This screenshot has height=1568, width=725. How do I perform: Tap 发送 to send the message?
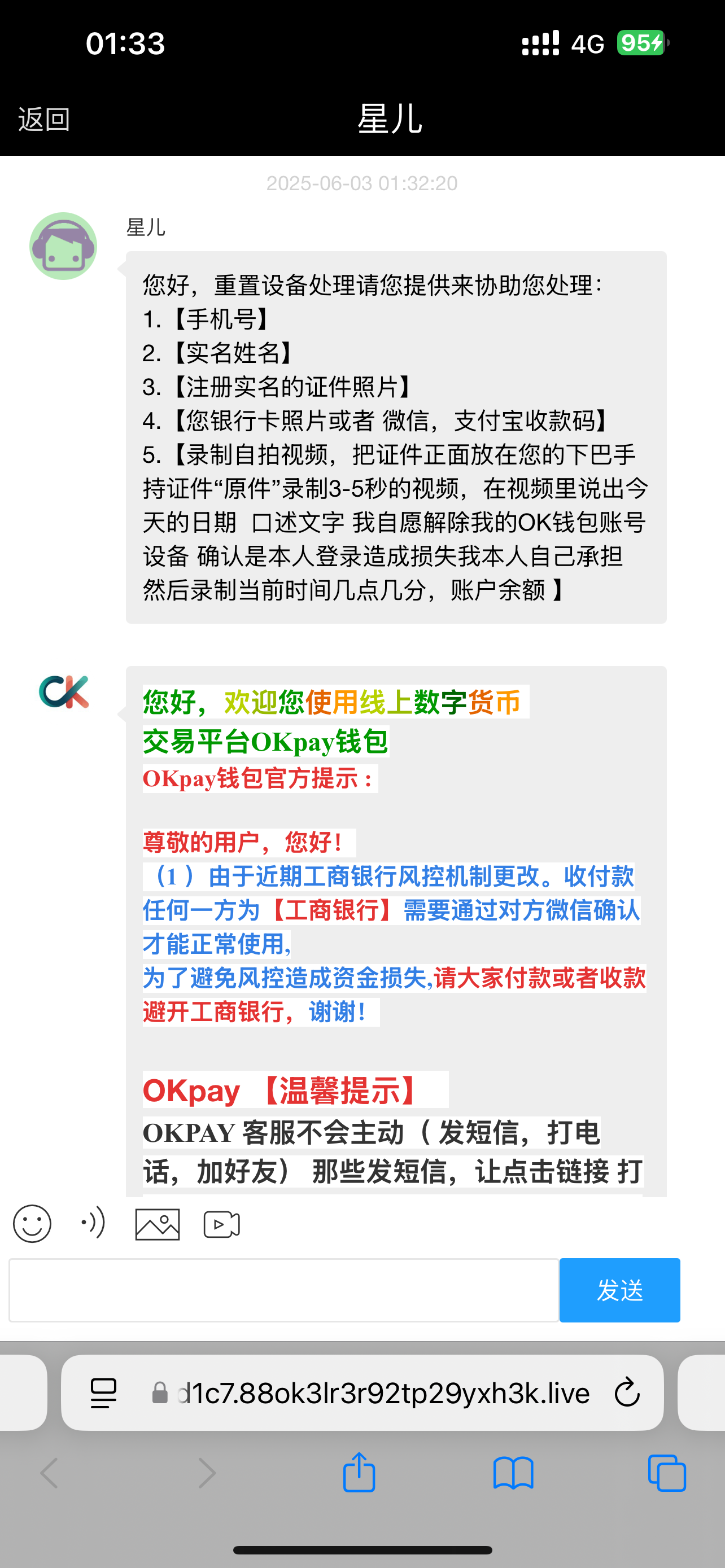[619, 1290]
